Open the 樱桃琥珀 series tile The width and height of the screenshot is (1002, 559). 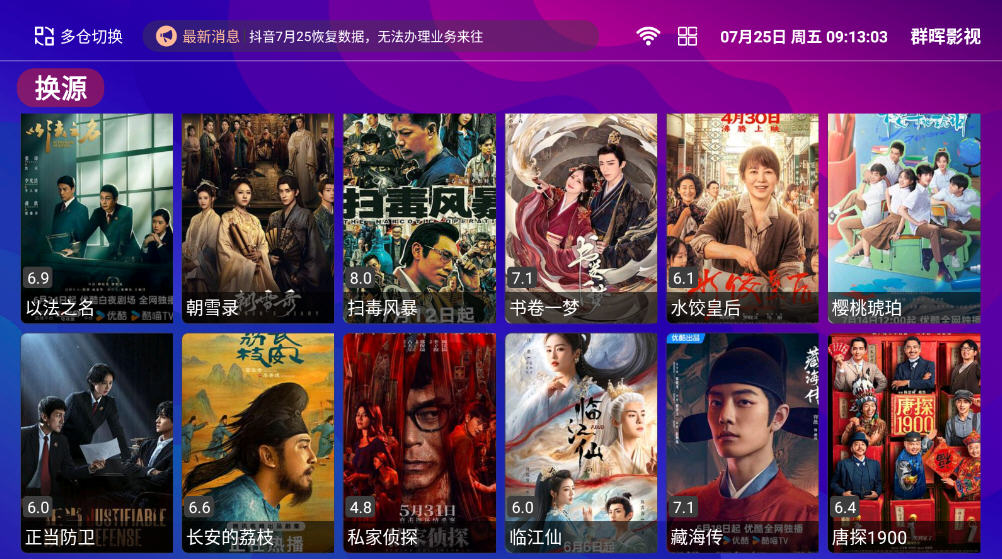tap(904, 217)
